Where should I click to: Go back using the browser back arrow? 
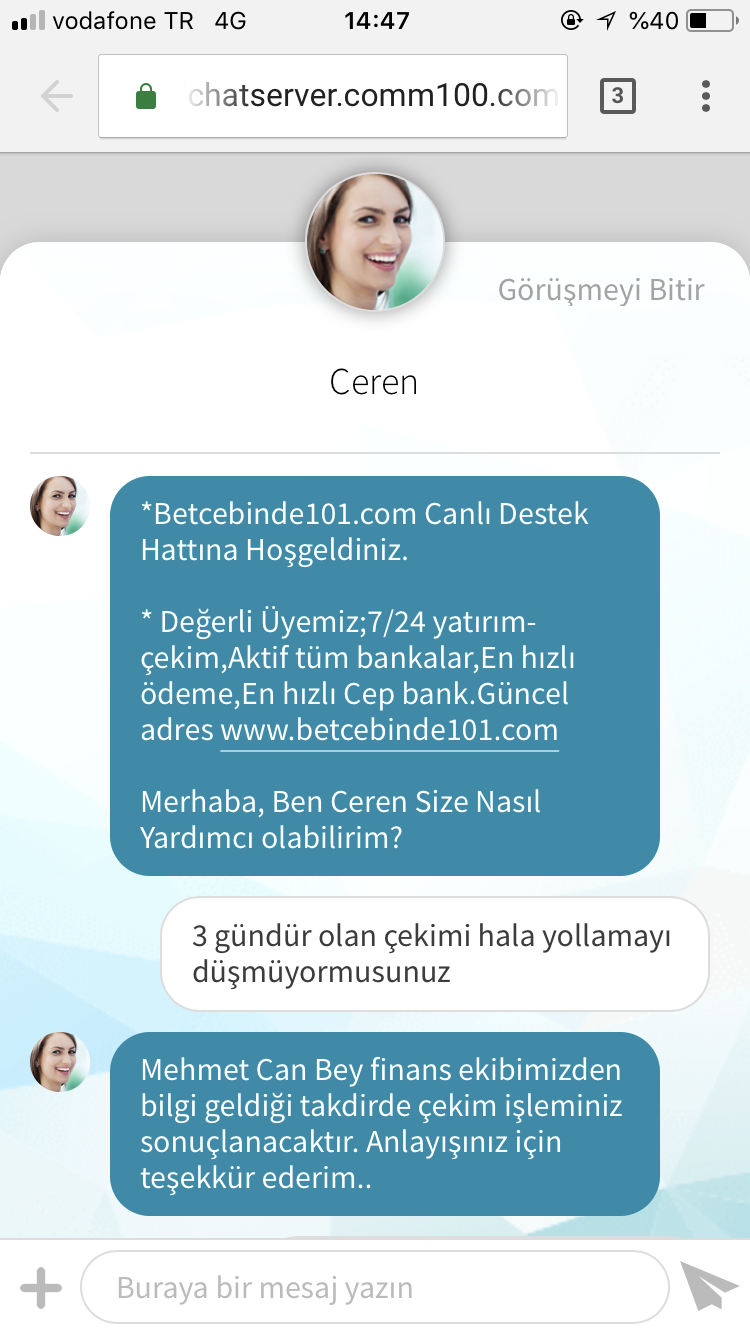point(57,96)
